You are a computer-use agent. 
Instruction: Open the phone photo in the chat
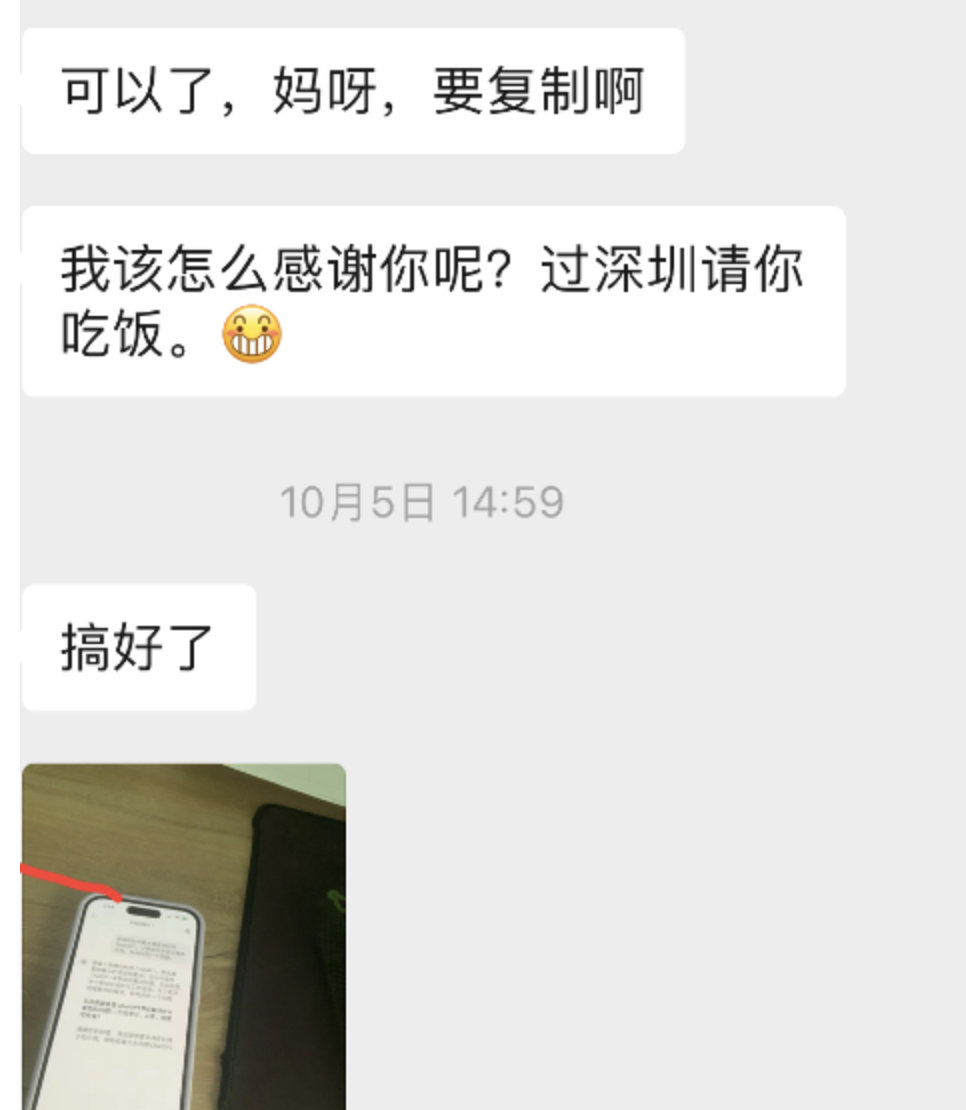184,936
